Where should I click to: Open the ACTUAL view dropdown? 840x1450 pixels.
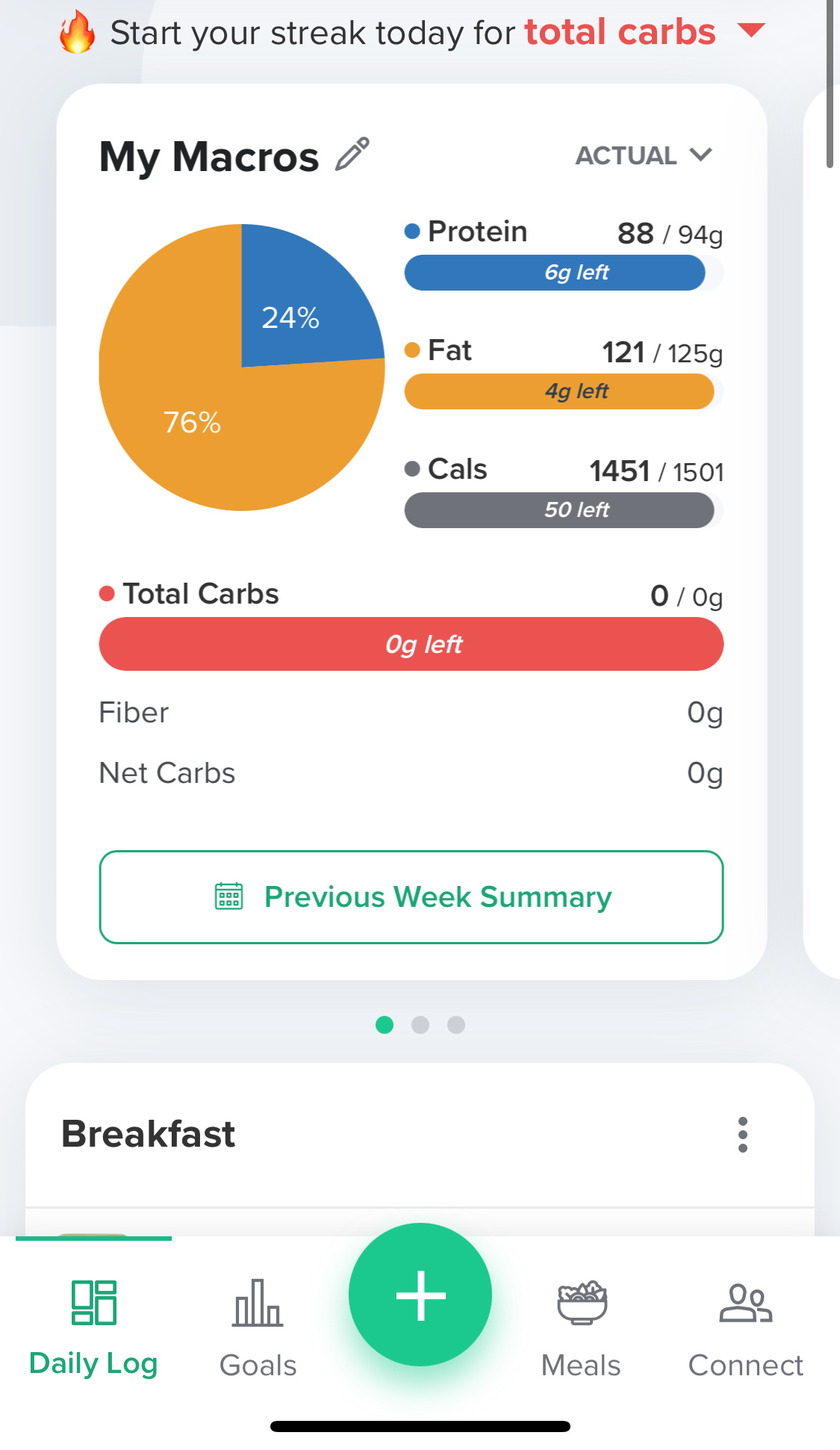click(643, 155)
